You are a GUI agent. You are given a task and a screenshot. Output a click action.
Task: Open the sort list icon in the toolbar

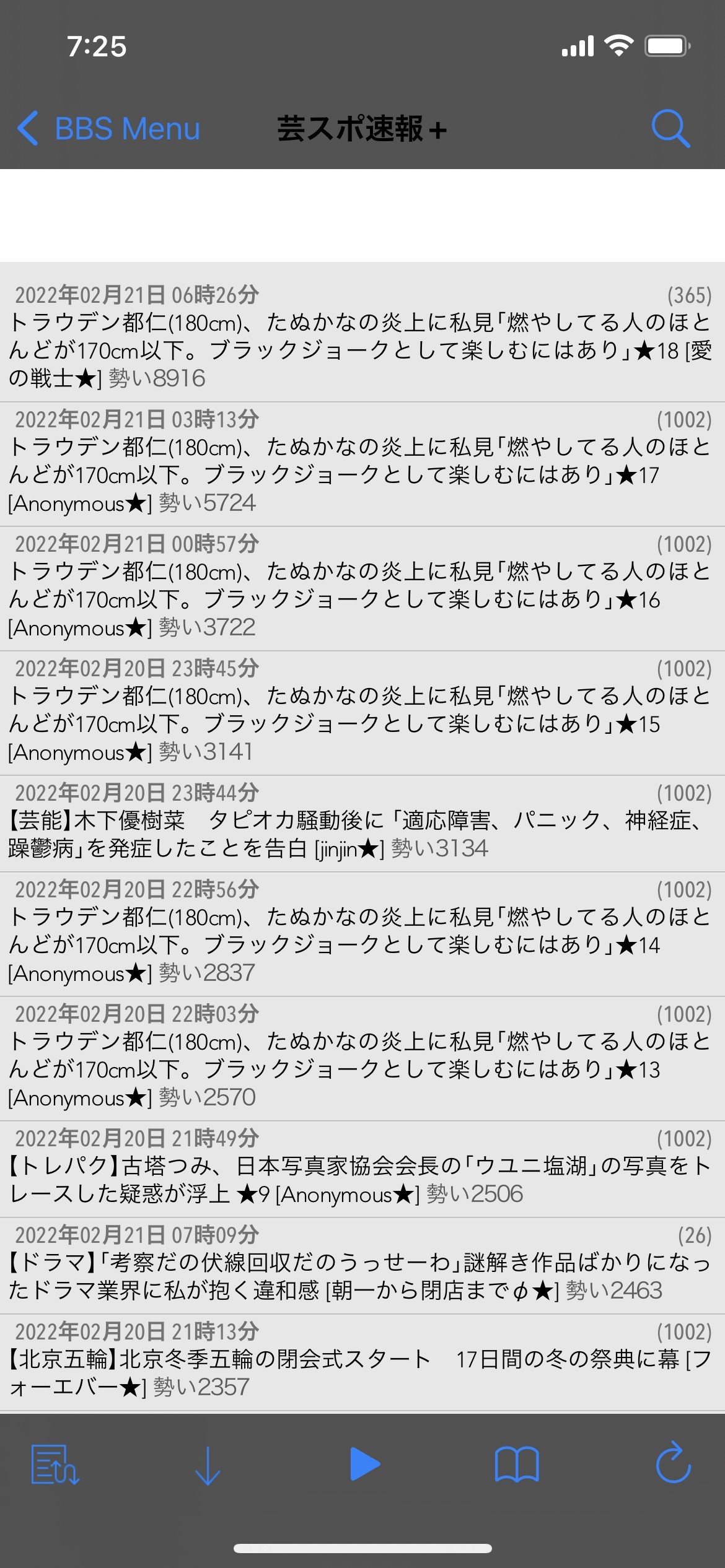55,1465
